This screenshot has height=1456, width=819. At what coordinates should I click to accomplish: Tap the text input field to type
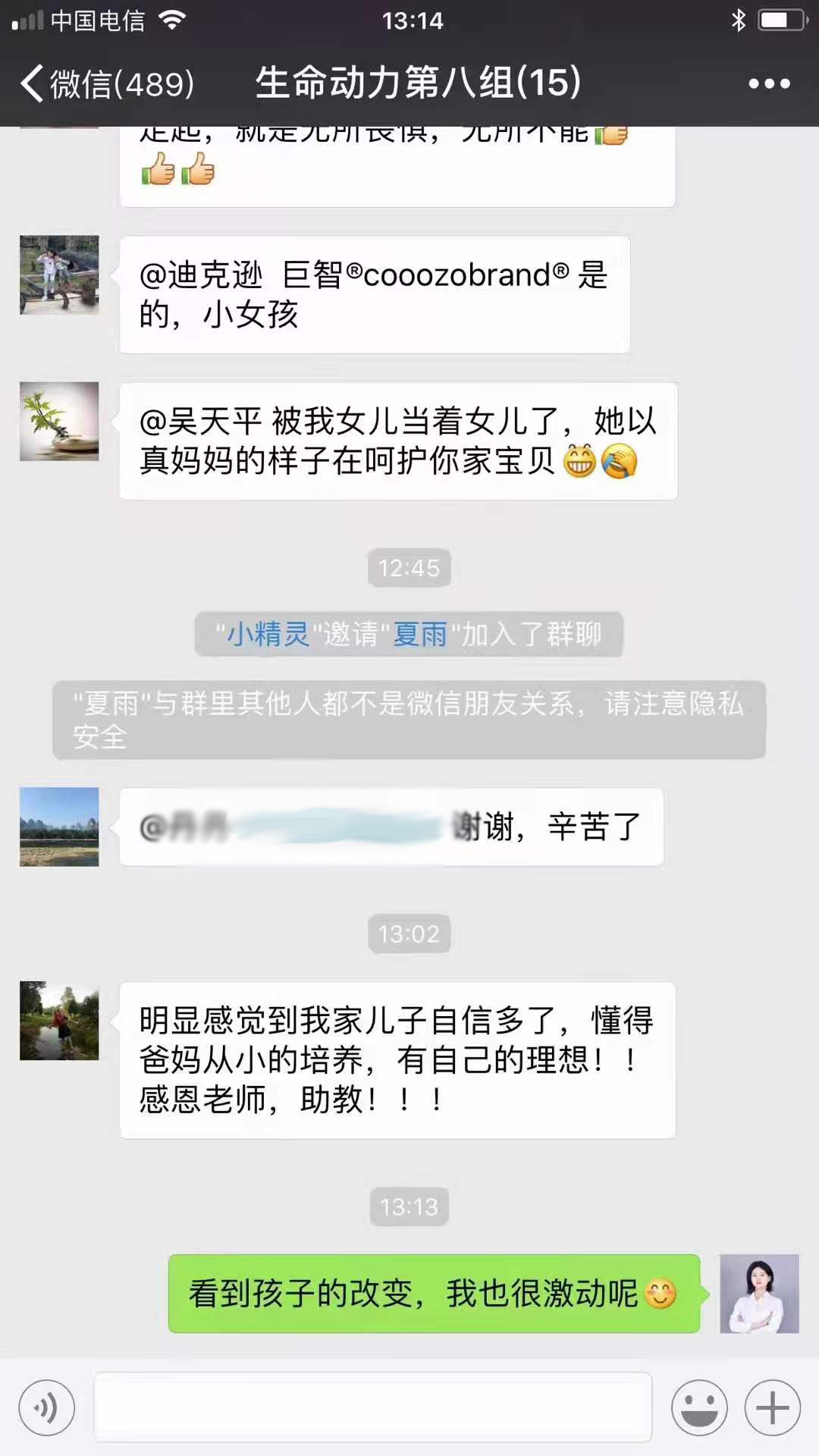(x=372, y=1407)
